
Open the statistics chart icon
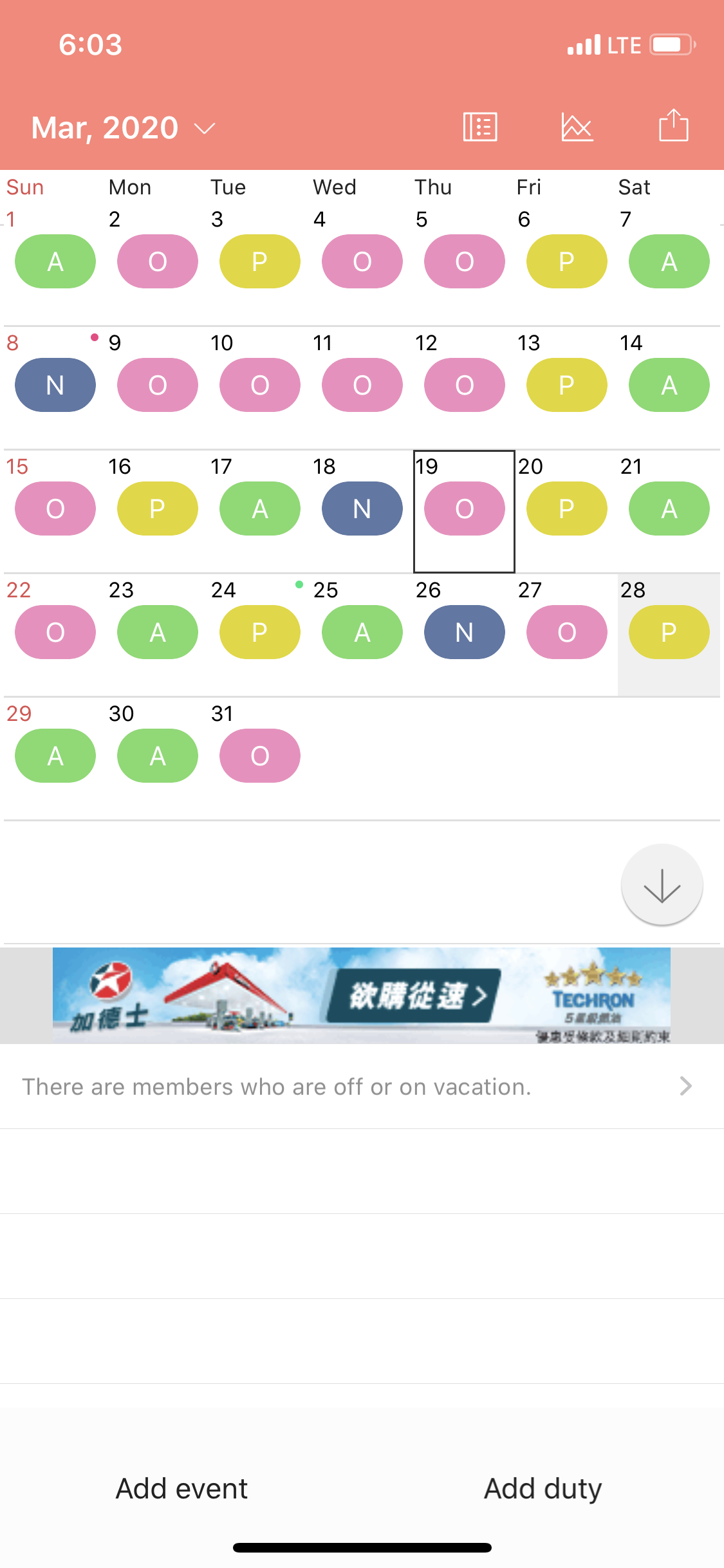click(x=577, y=127)
